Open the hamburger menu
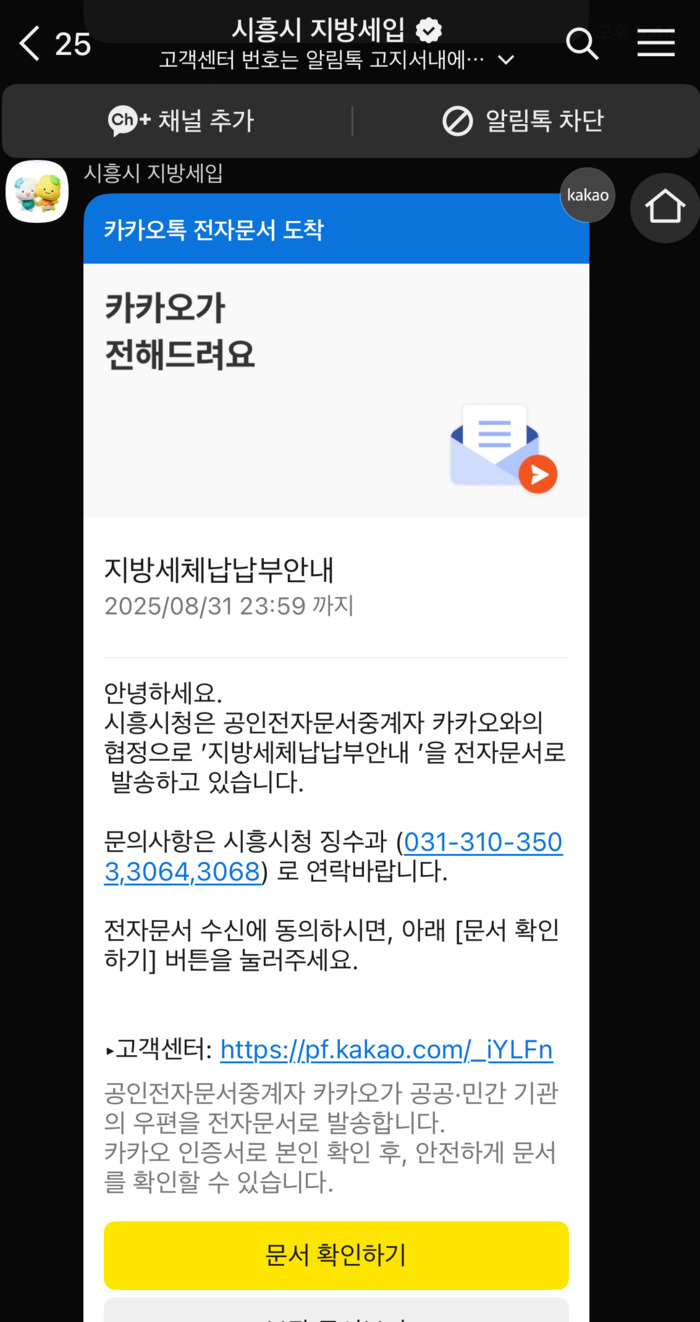The height and width of the screenshot is (1322, 700). pyautogui.click(x=656, y=43)
